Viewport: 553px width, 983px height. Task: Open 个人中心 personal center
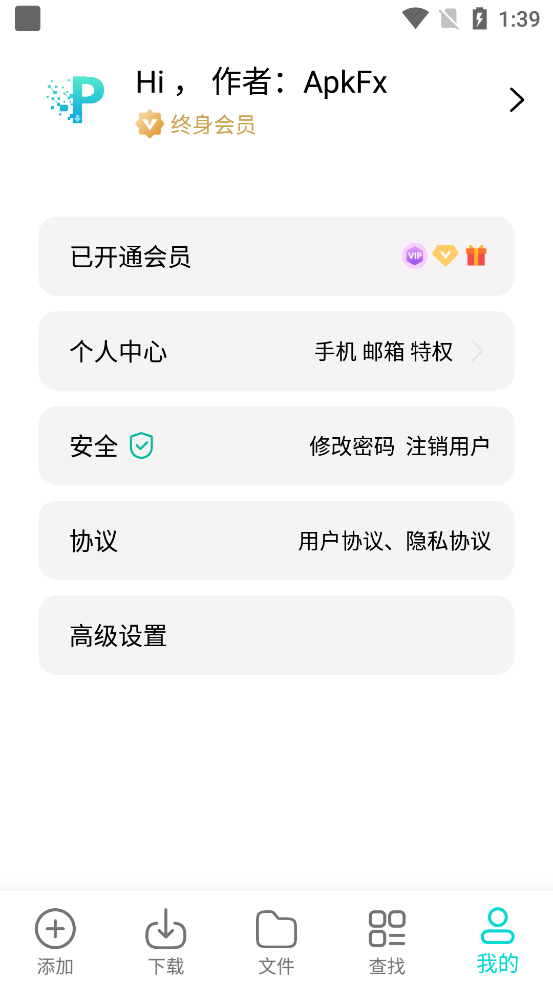[276, 351]
